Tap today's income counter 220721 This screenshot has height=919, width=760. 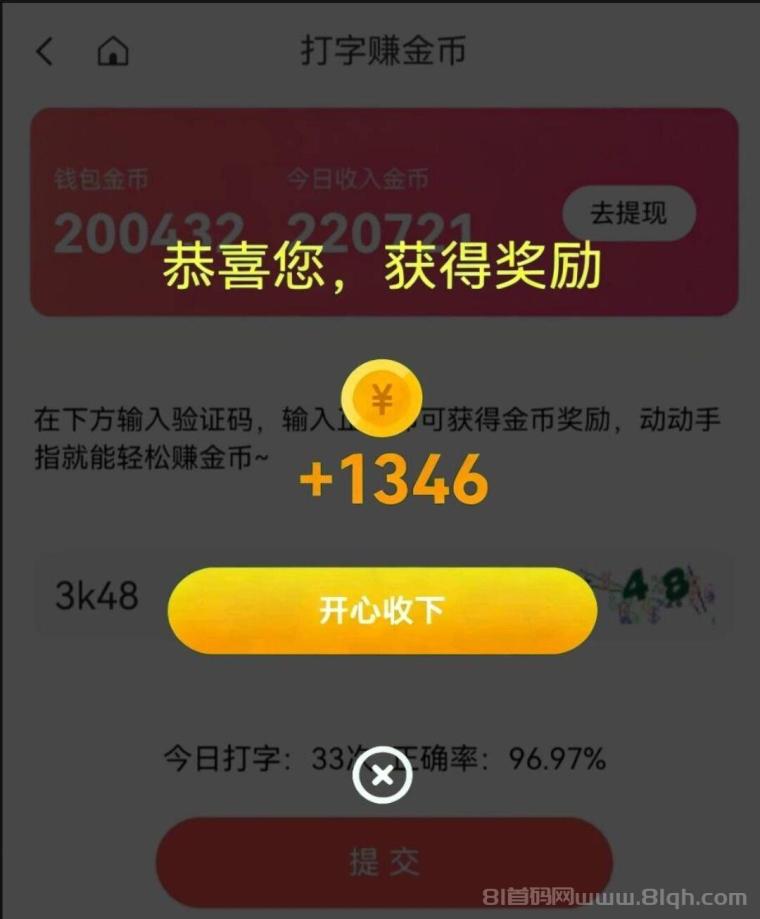coord(382,226)
